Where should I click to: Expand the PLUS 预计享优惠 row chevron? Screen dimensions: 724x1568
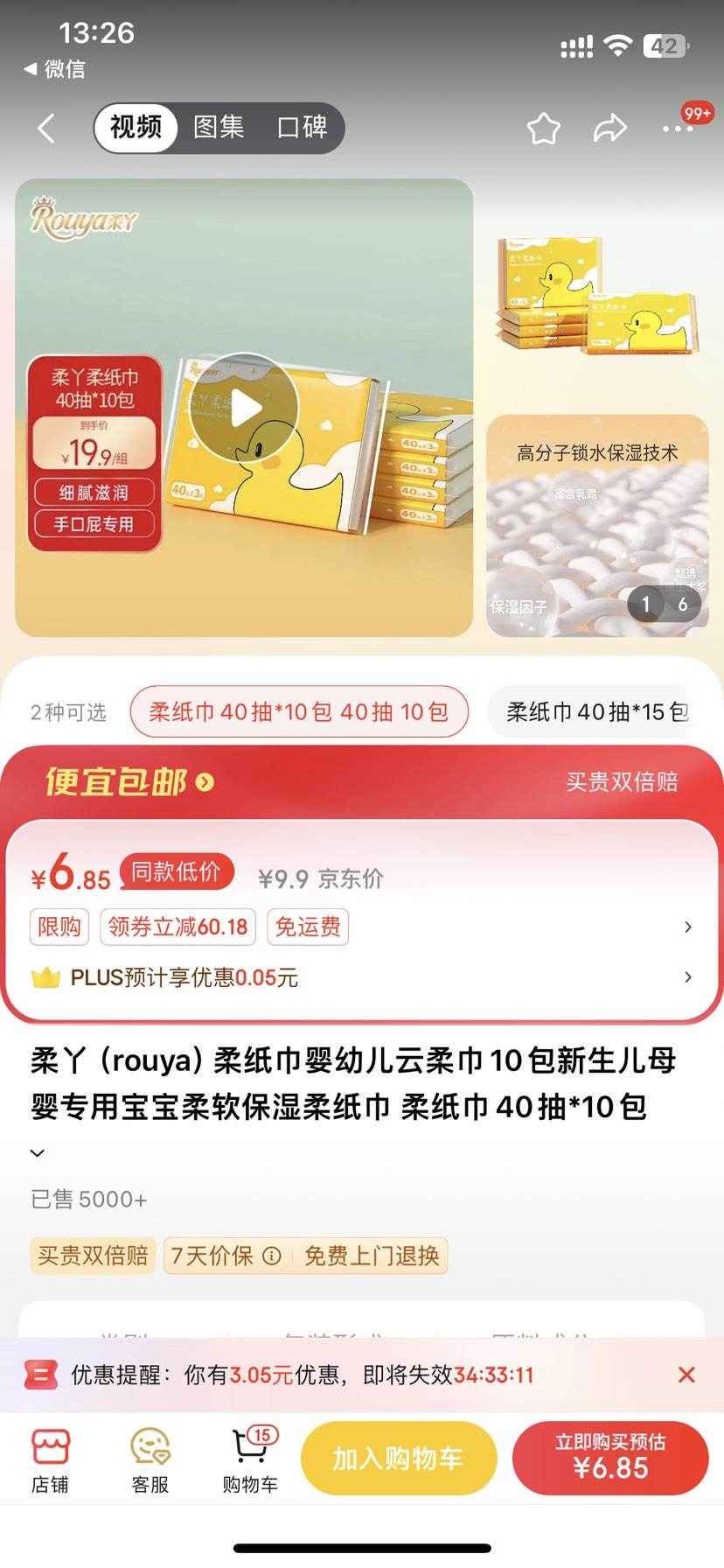pos(687,977)
